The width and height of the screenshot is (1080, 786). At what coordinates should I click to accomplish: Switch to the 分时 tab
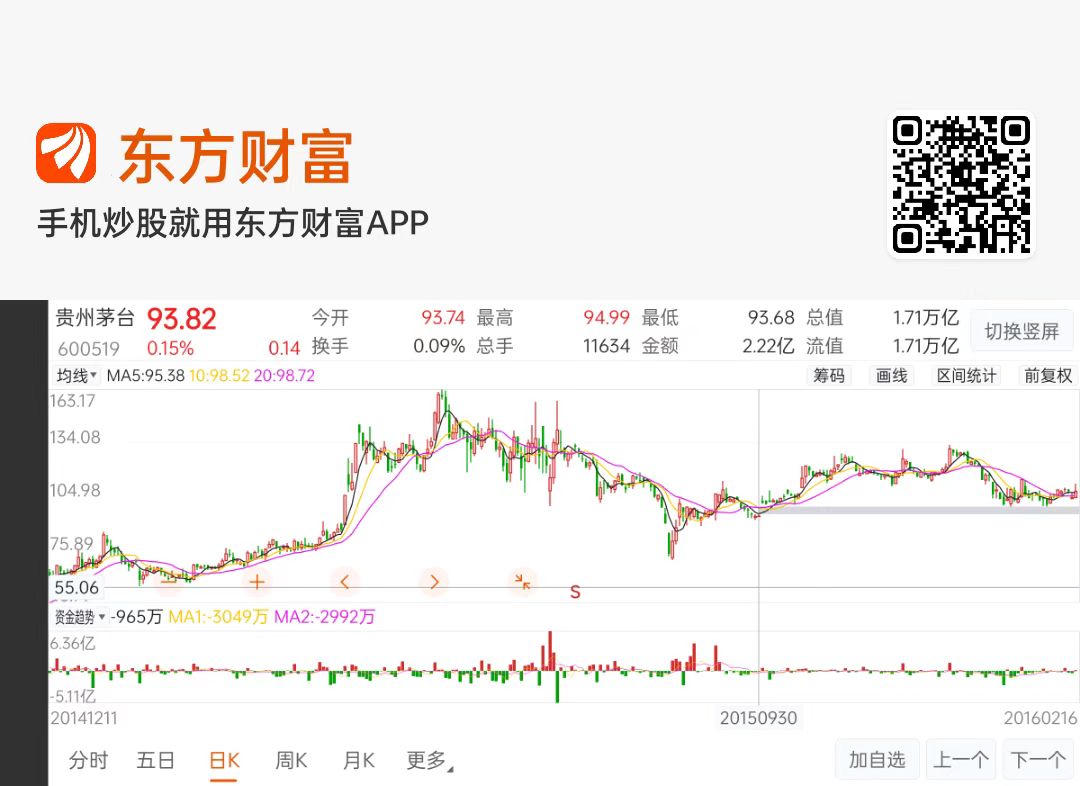89,761
